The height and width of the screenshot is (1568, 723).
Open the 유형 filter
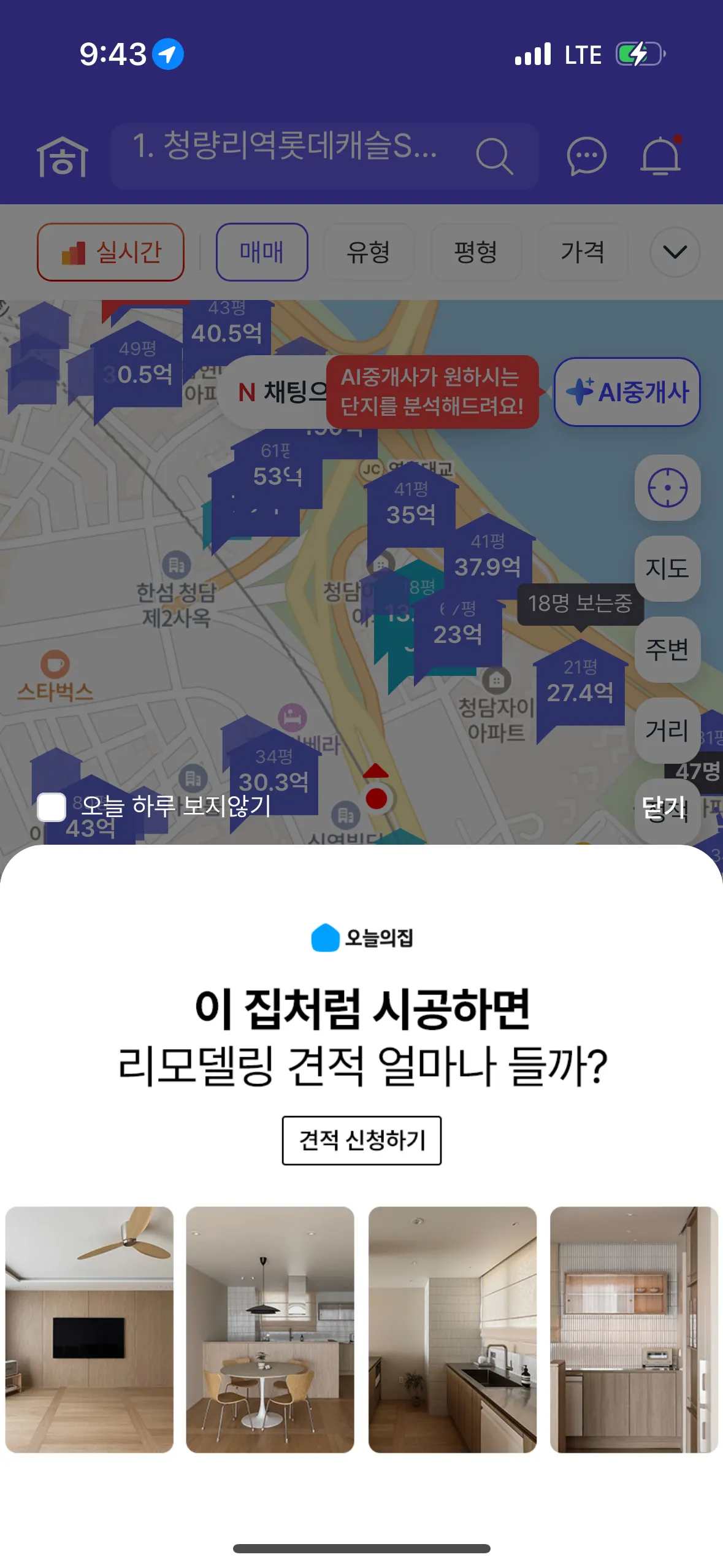(x=369, y=252)
